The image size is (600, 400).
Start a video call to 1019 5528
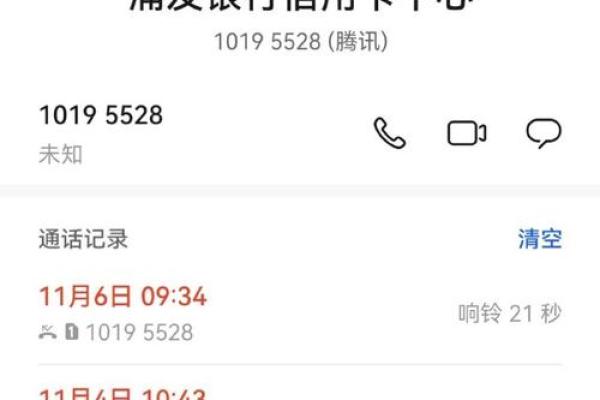coord(466,133)
